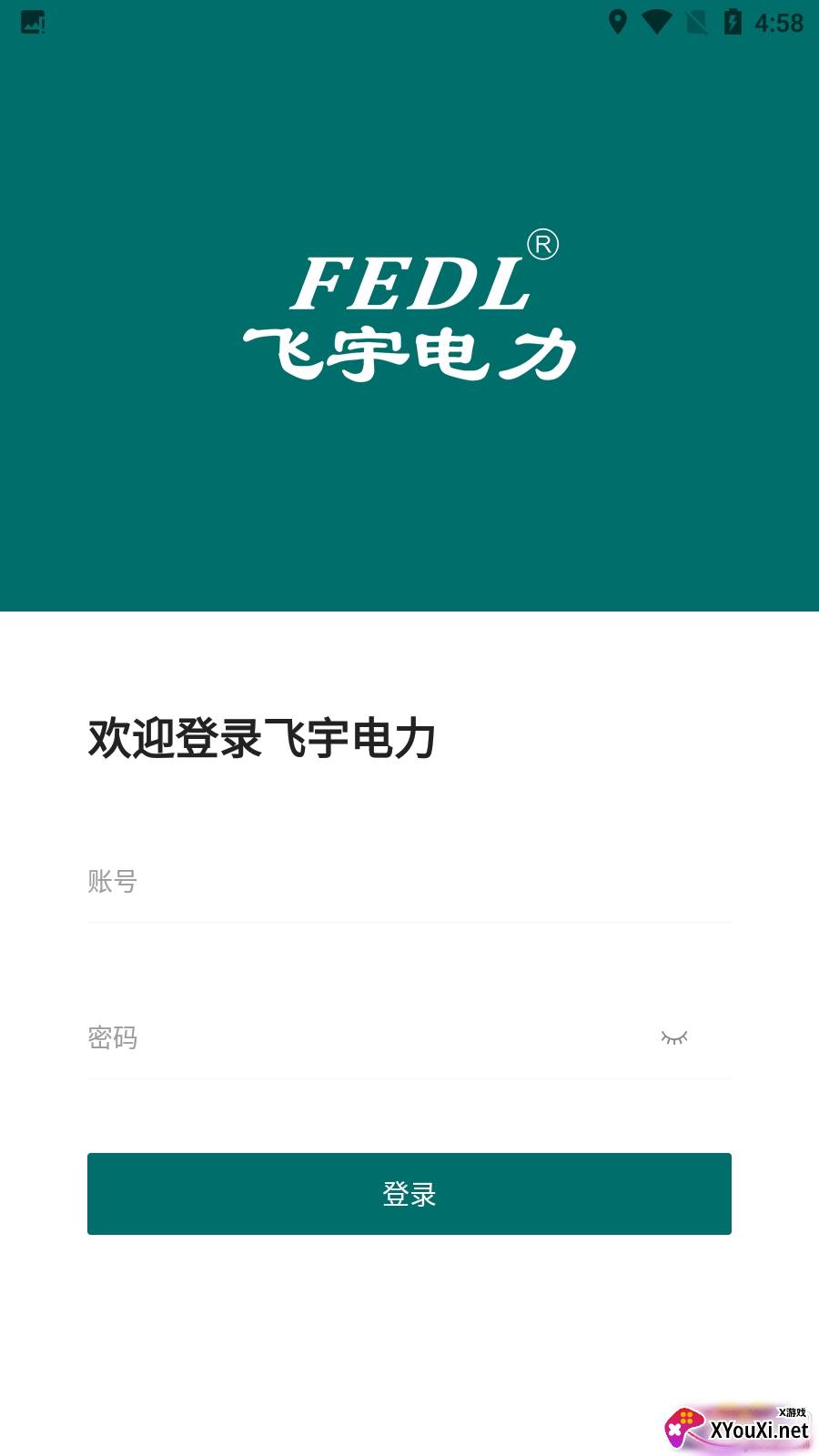Image resolution: width=819 pixels, height=1456 pixels.
Task: Tap the 账号 account input field
Action: tap(408, 881)
